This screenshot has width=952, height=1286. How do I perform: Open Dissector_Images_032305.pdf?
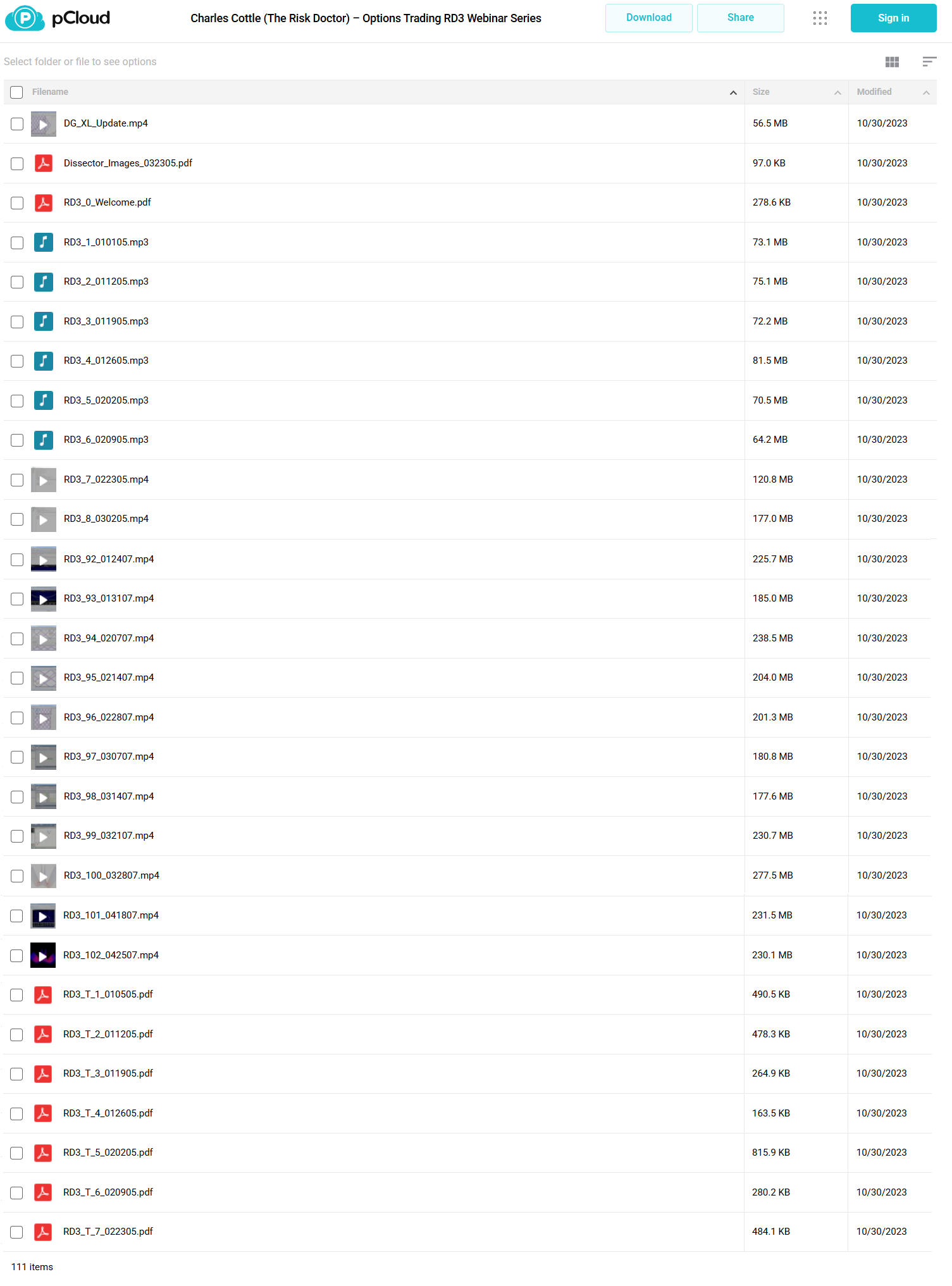pyautogui.click(x=128, y=163)
